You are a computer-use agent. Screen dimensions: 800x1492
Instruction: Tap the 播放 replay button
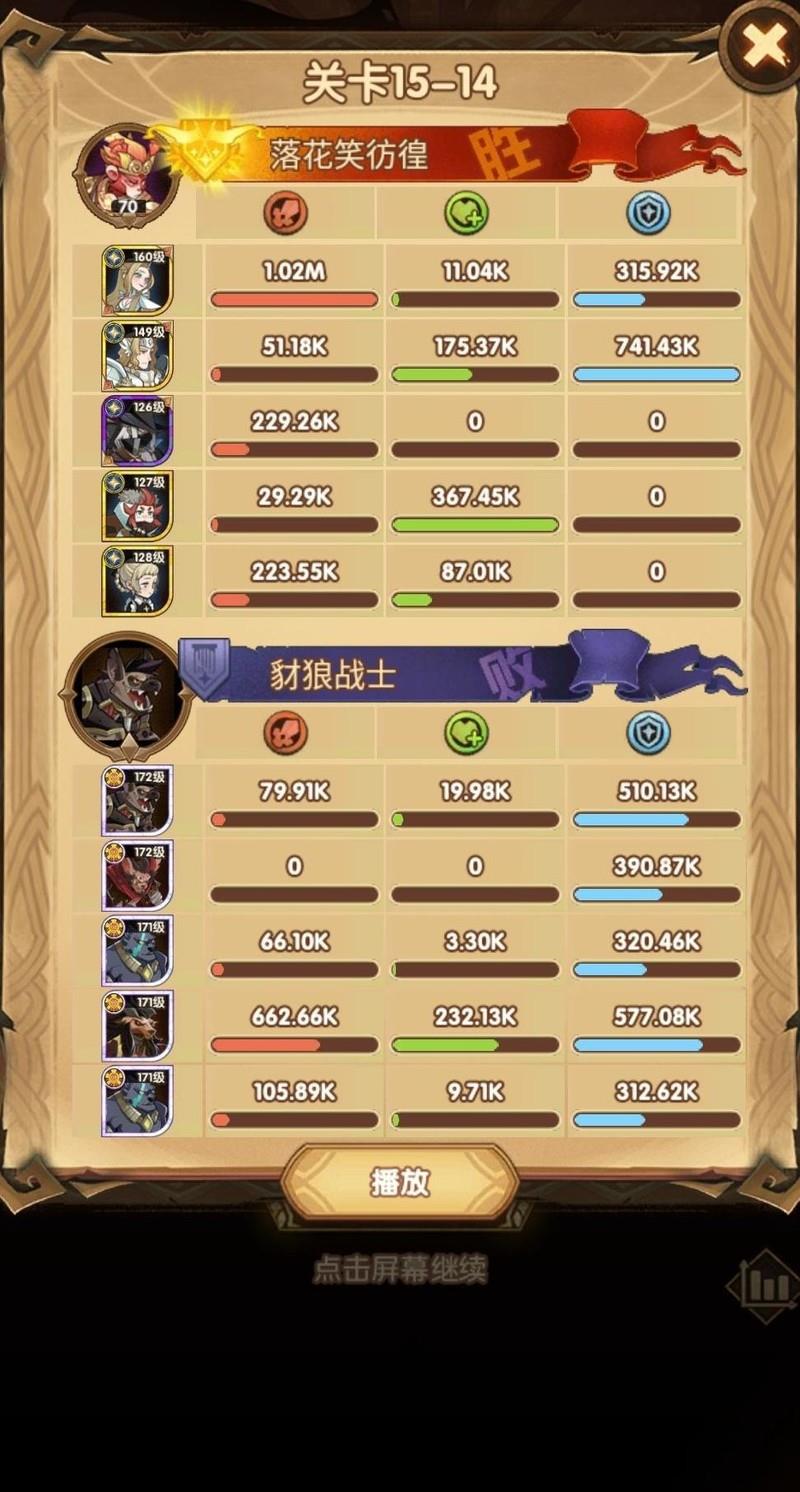point(400,1183)
